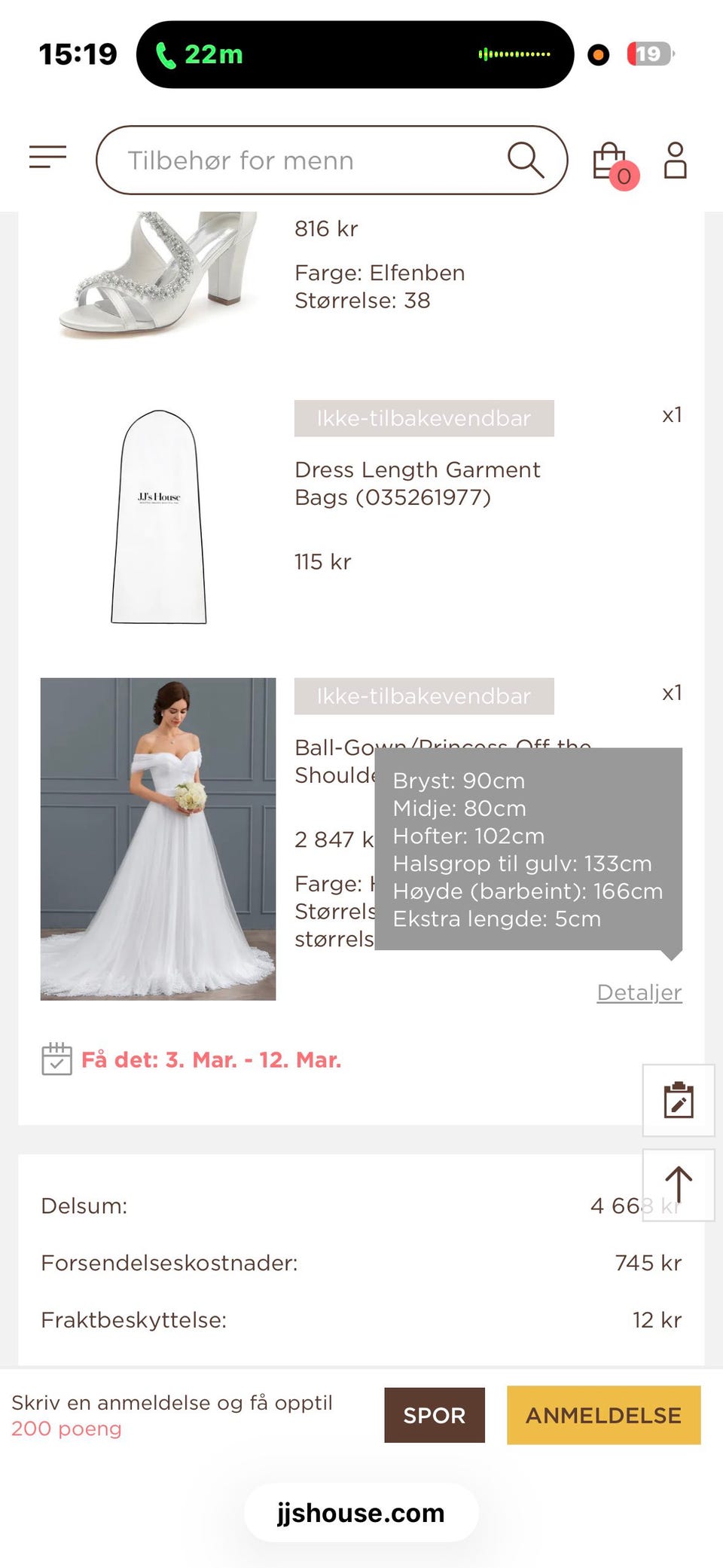Open the Detaljer link for the dress
Screen dimensions: 723x1568
pos(639,992)
